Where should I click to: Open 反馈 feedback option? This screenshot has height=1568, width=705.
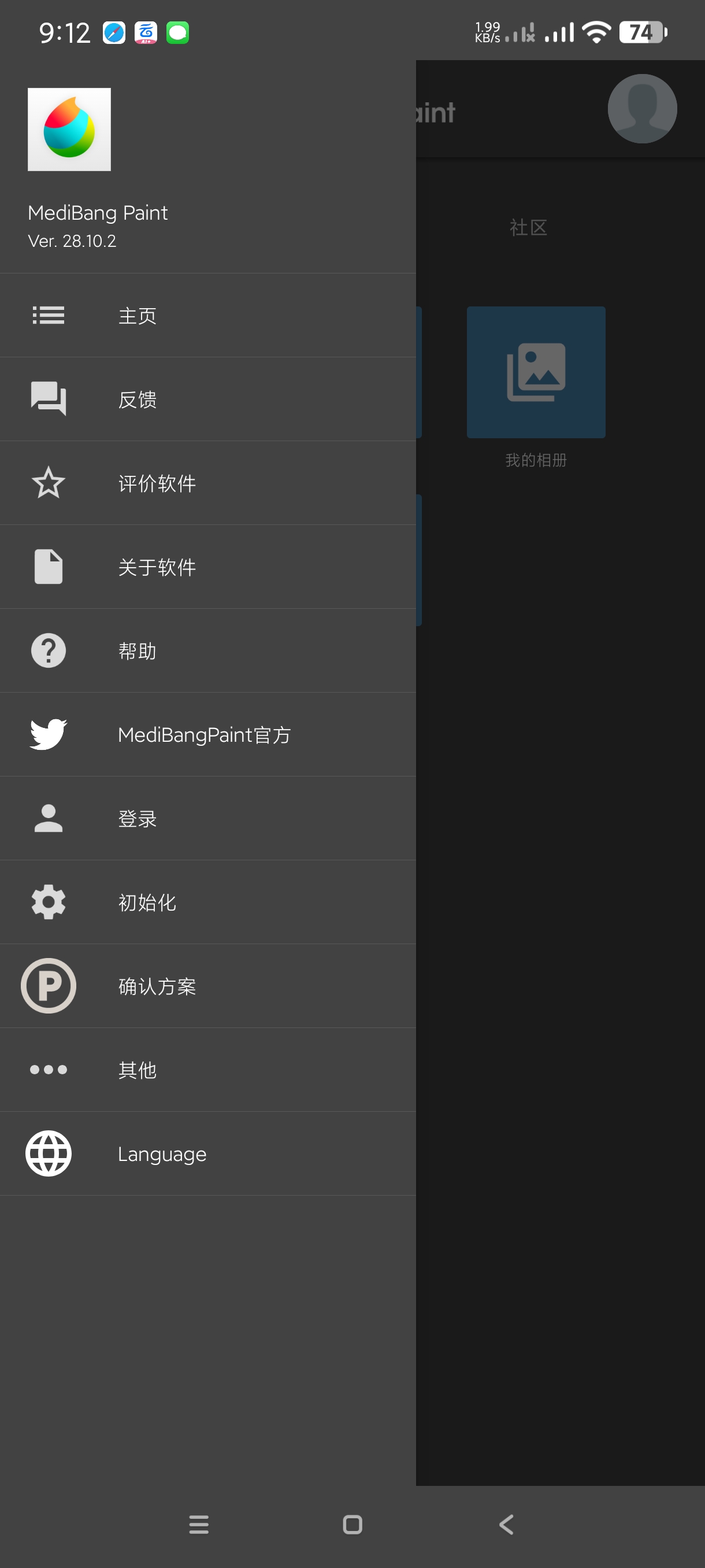pos(207,400)
